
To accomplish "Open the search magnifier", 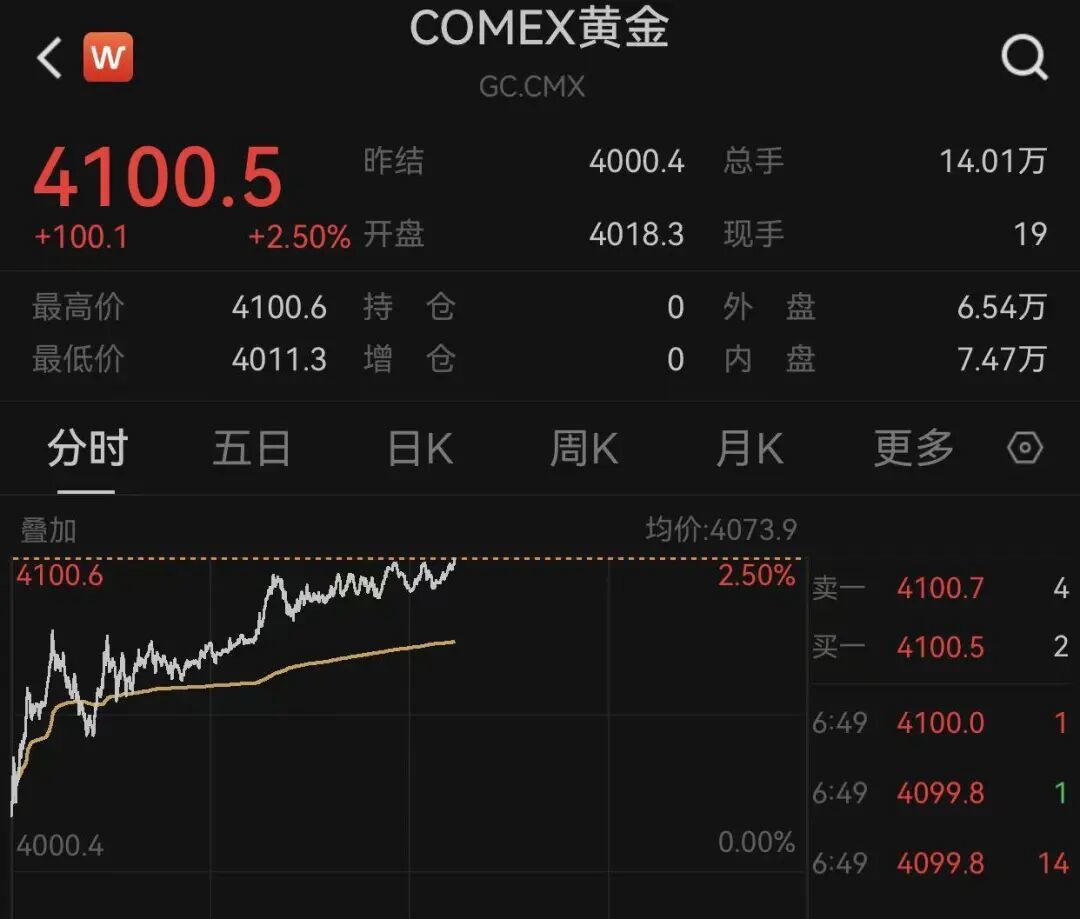I will coord(1023,58).
